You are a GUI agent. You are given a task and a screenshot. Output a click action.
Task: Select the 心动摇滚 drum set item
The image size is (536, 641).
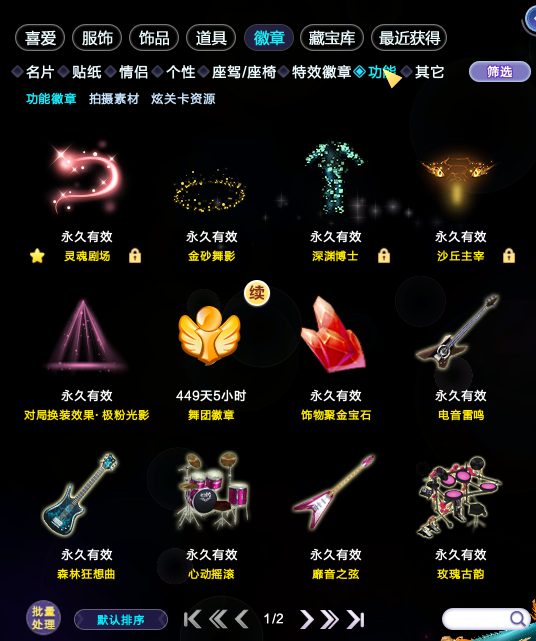[211, 516]
